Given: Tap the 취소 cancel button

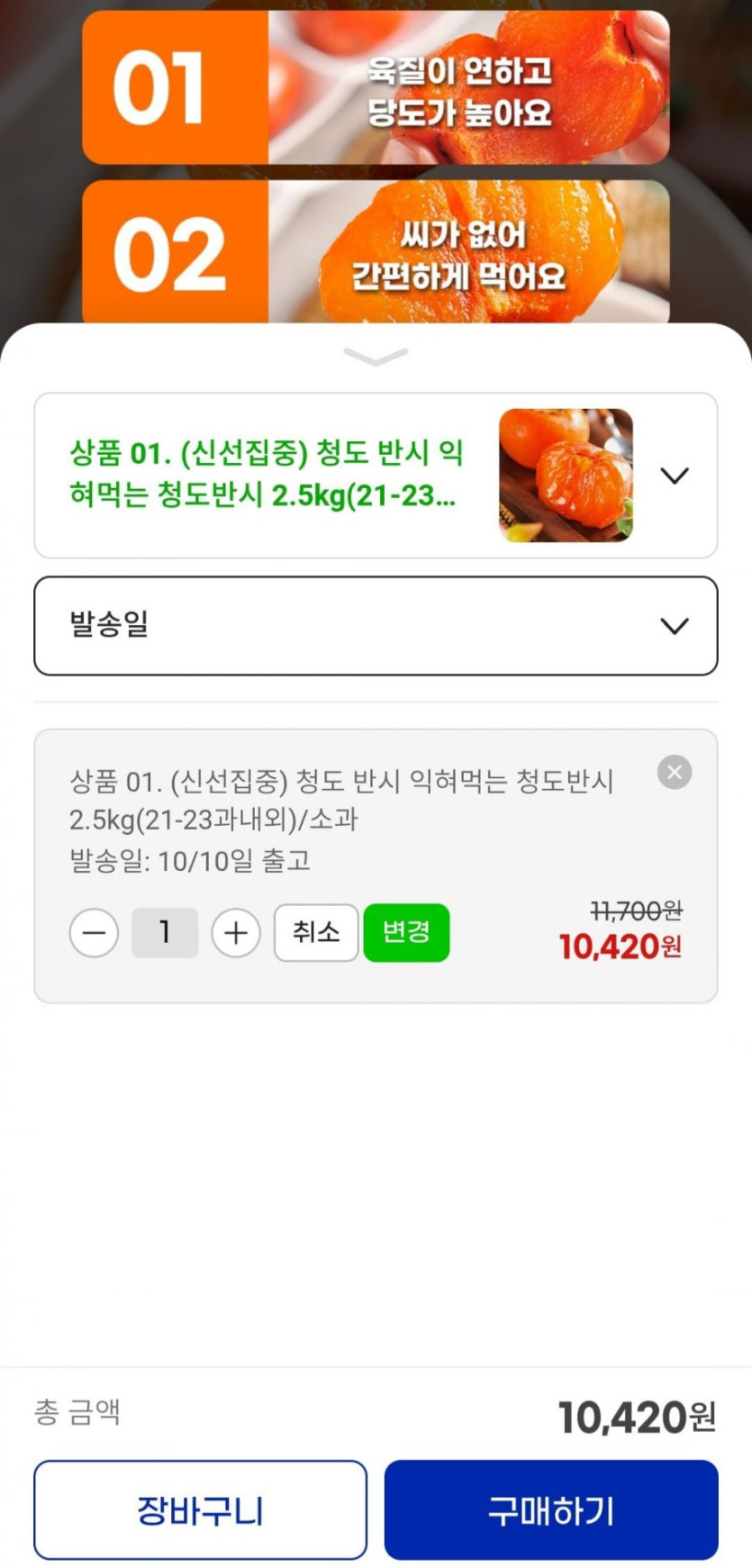Looking at the screenshot, I should point(316,933).
